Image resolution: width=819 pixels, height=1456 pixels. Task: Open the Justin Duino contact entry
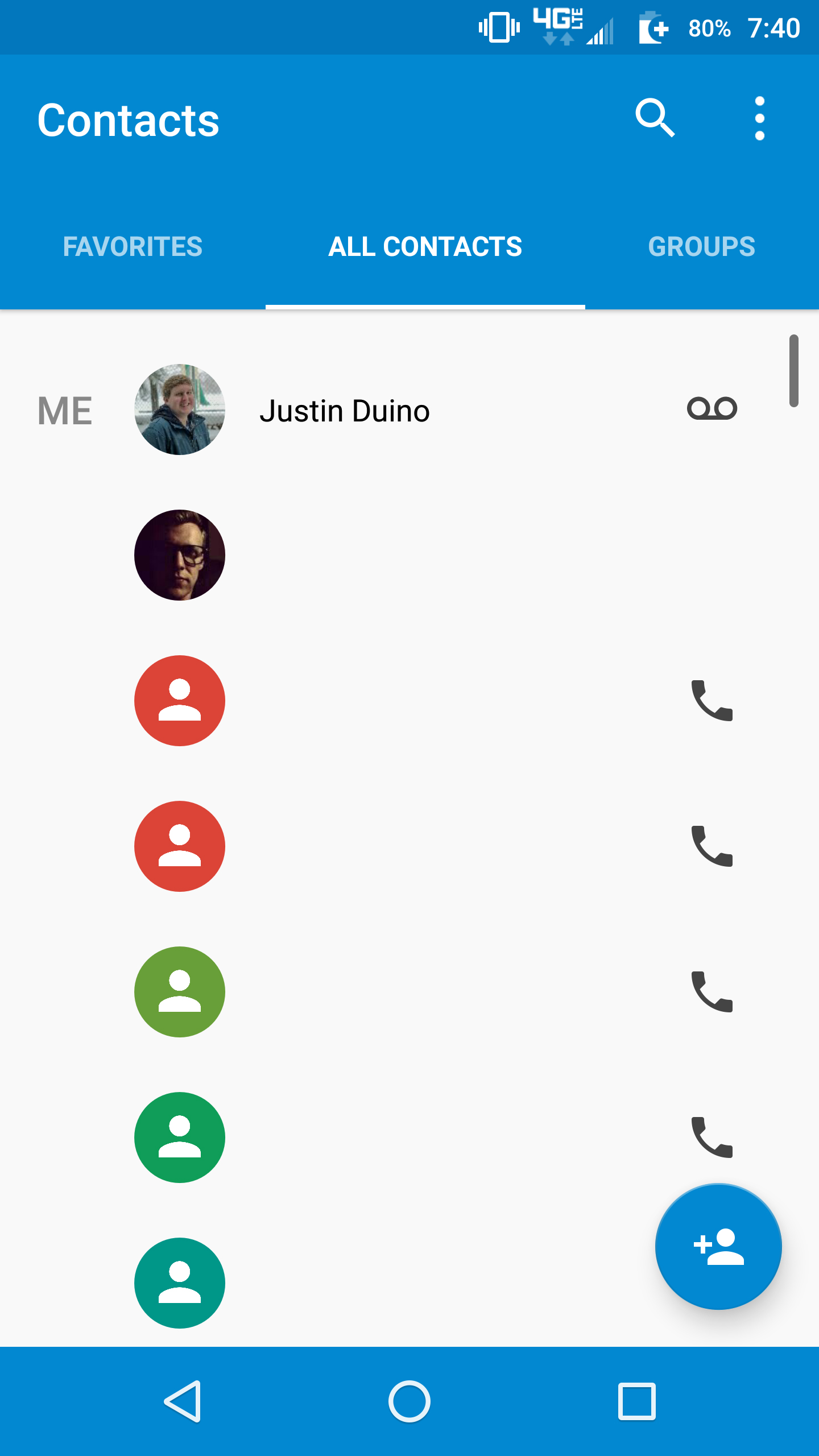coord(345,409)
